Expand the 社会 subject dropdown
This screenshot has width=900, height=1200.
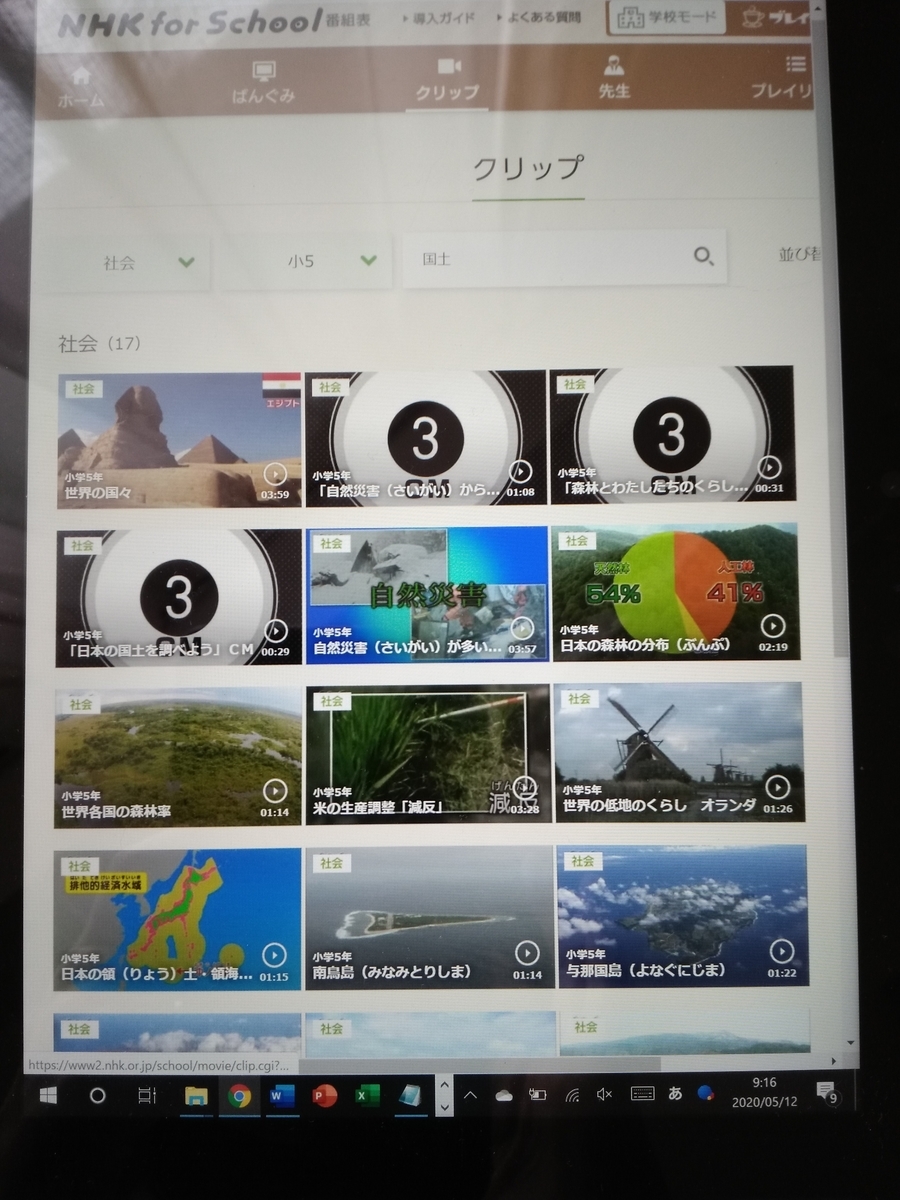[128, 262]
